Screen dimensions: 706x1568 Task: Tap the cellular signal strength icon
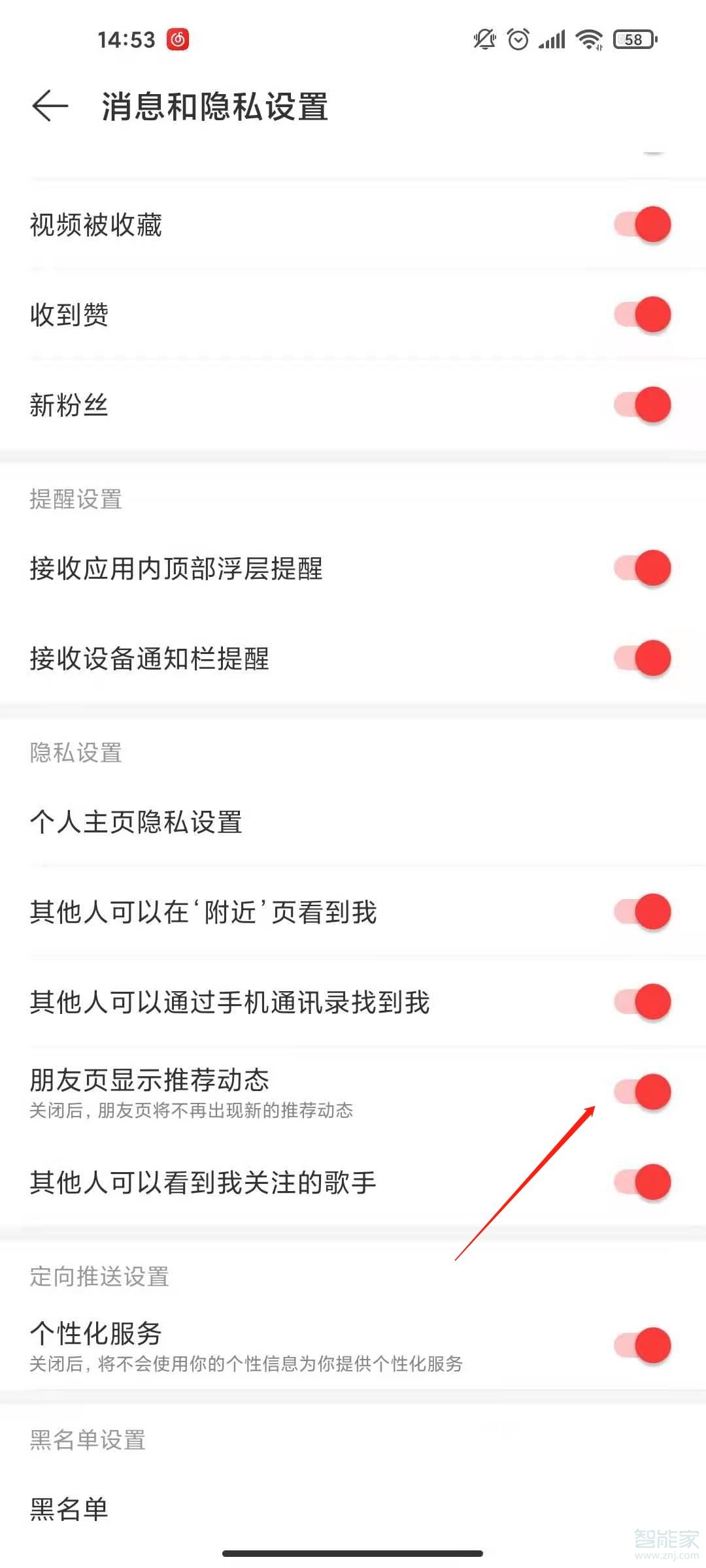[x=550, y=39]
